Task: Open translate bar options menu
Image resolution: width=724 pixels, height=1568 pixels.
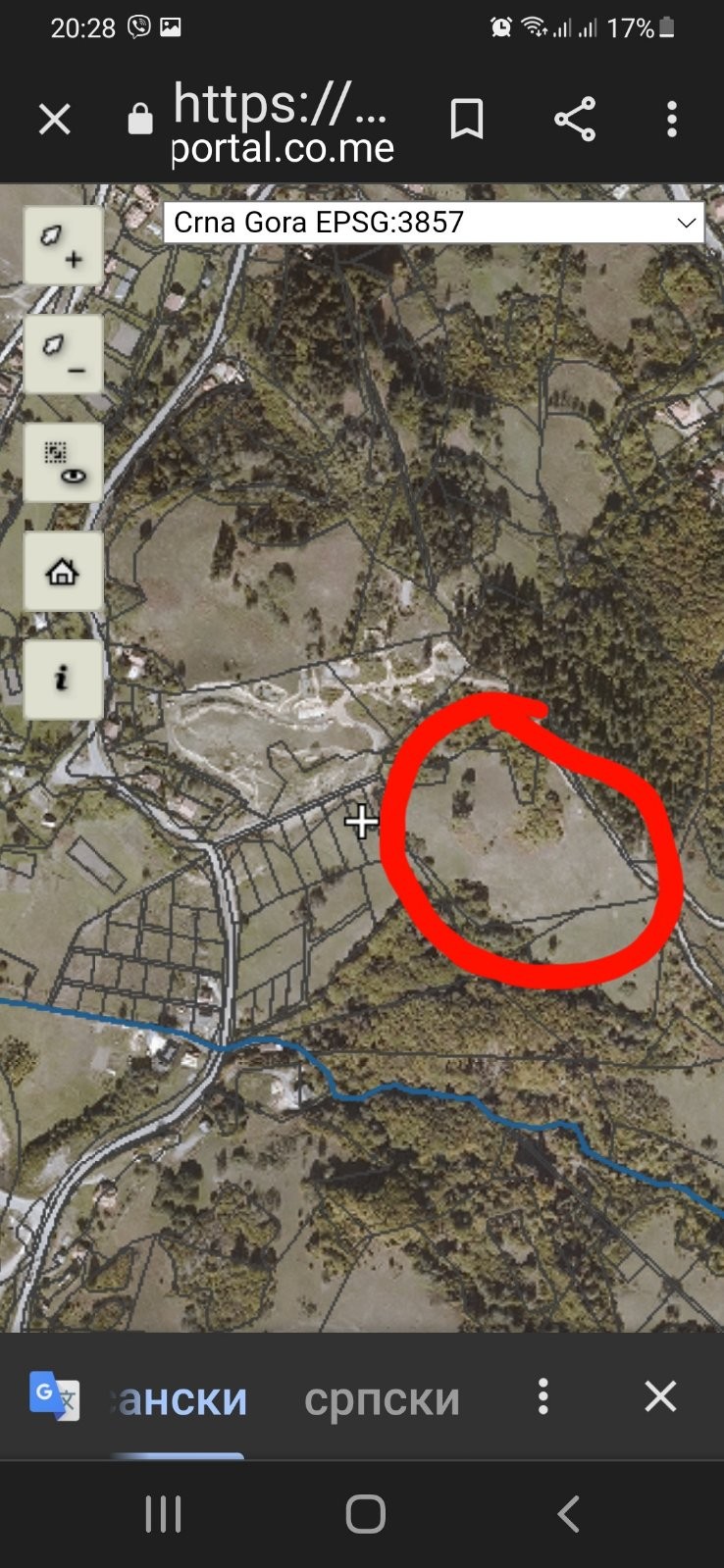Action: click(x=543, y=1396)
